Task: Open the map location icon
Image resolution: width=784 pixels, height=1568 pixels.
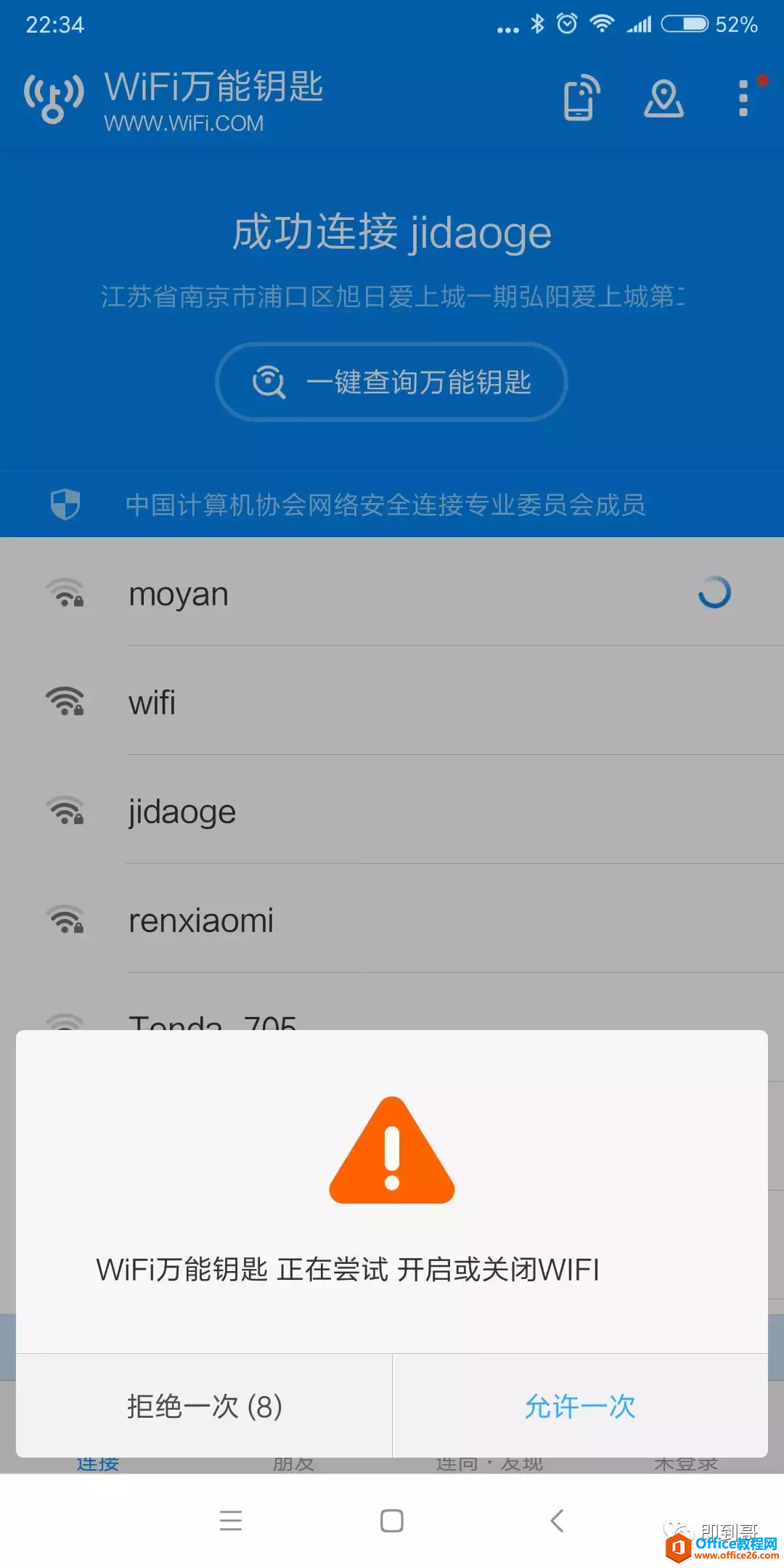Action: pos(663,98)
